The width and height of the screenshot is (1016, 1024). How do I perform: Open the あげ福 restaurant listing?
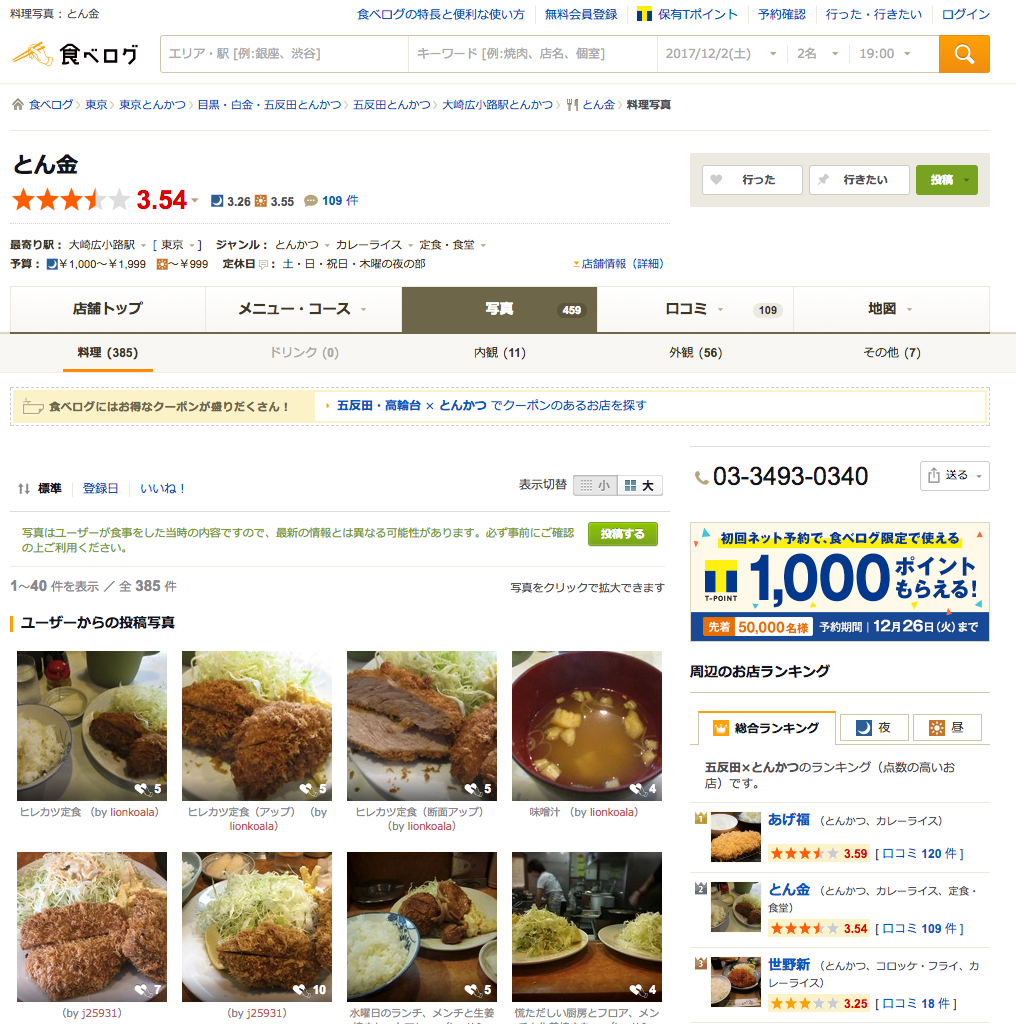pos(789,820)
